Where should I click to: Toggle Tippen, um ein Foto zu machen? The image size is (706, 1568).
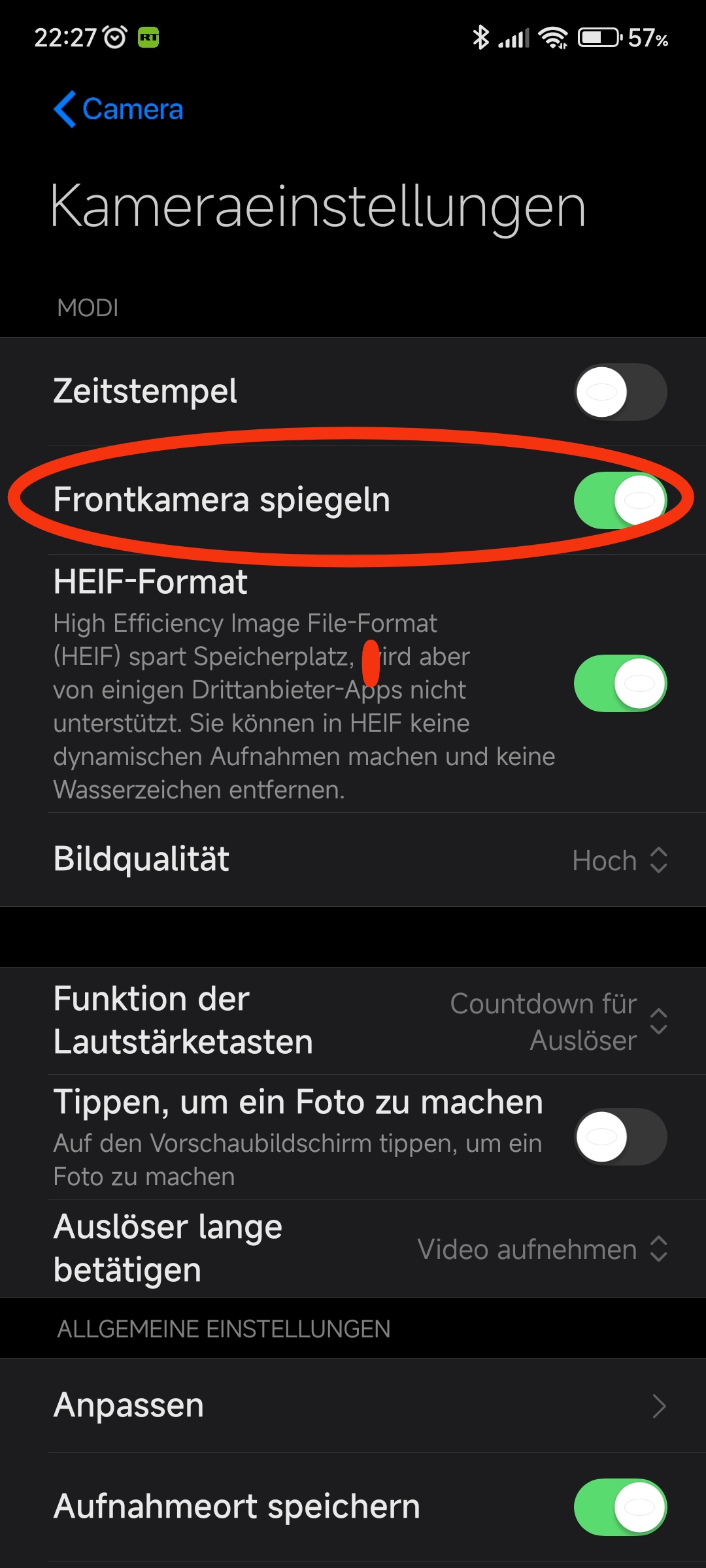pos(620,1137)
